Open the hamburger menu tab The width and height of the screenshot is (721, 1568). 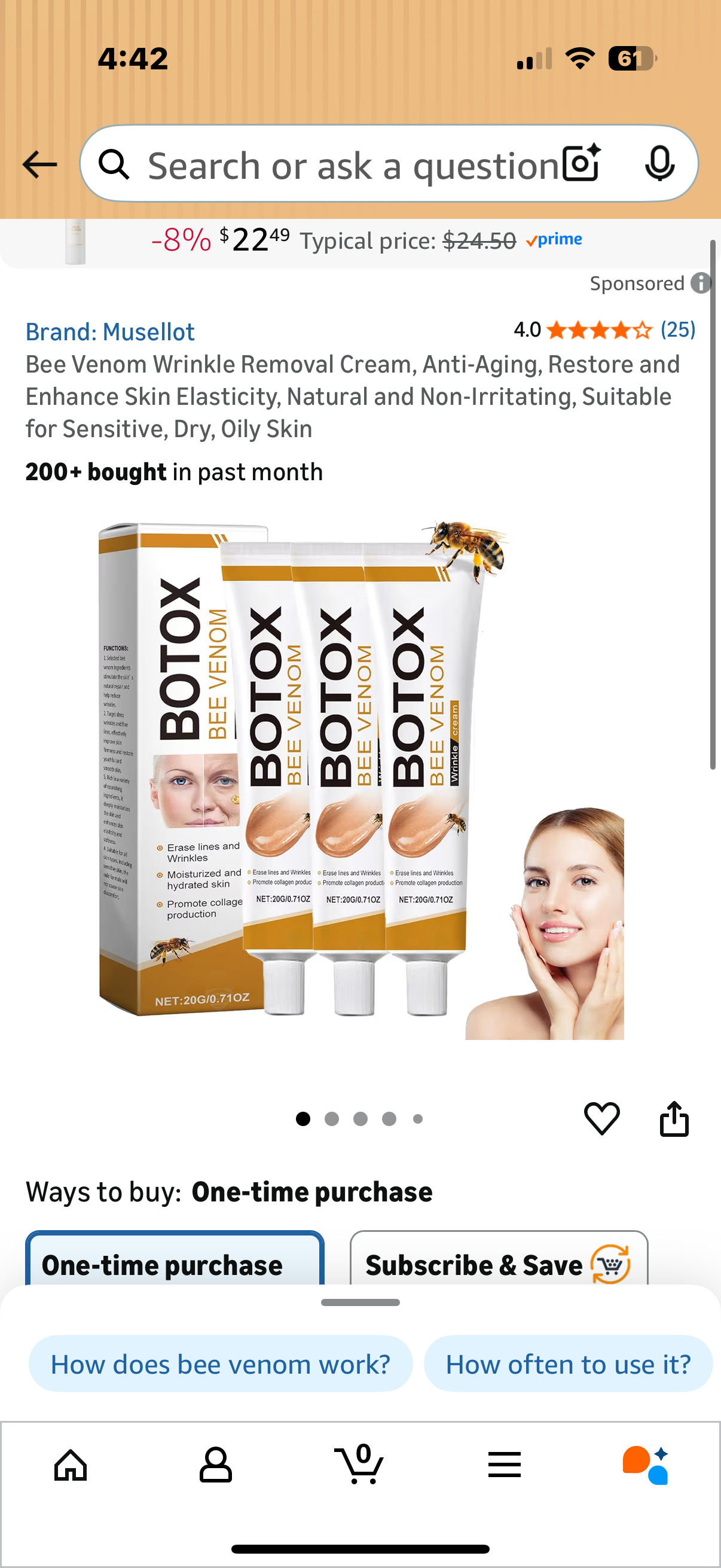tap(505, 1464)
